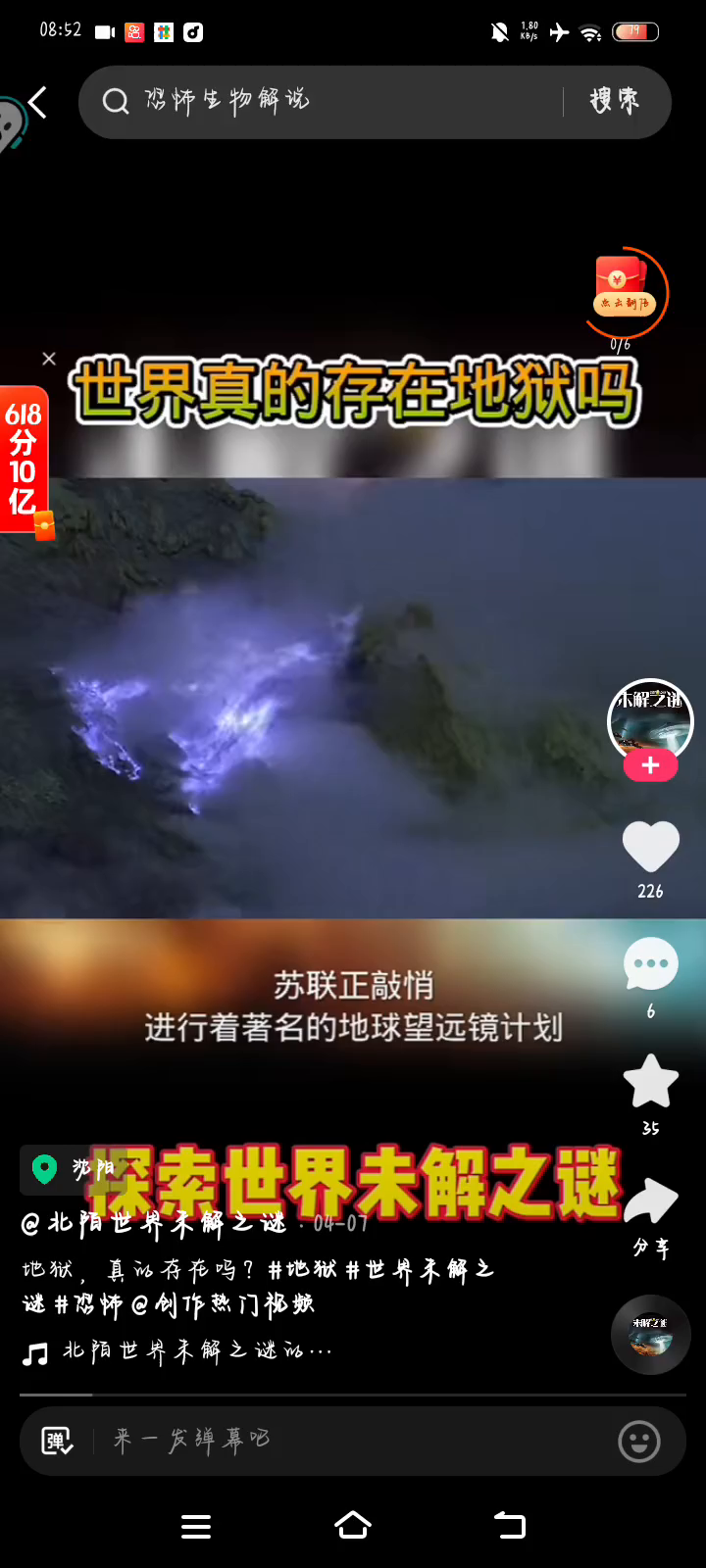Dismiss the 618分10亿 promo banner
Screen dimensions: 706x1568
coord(49,360)
